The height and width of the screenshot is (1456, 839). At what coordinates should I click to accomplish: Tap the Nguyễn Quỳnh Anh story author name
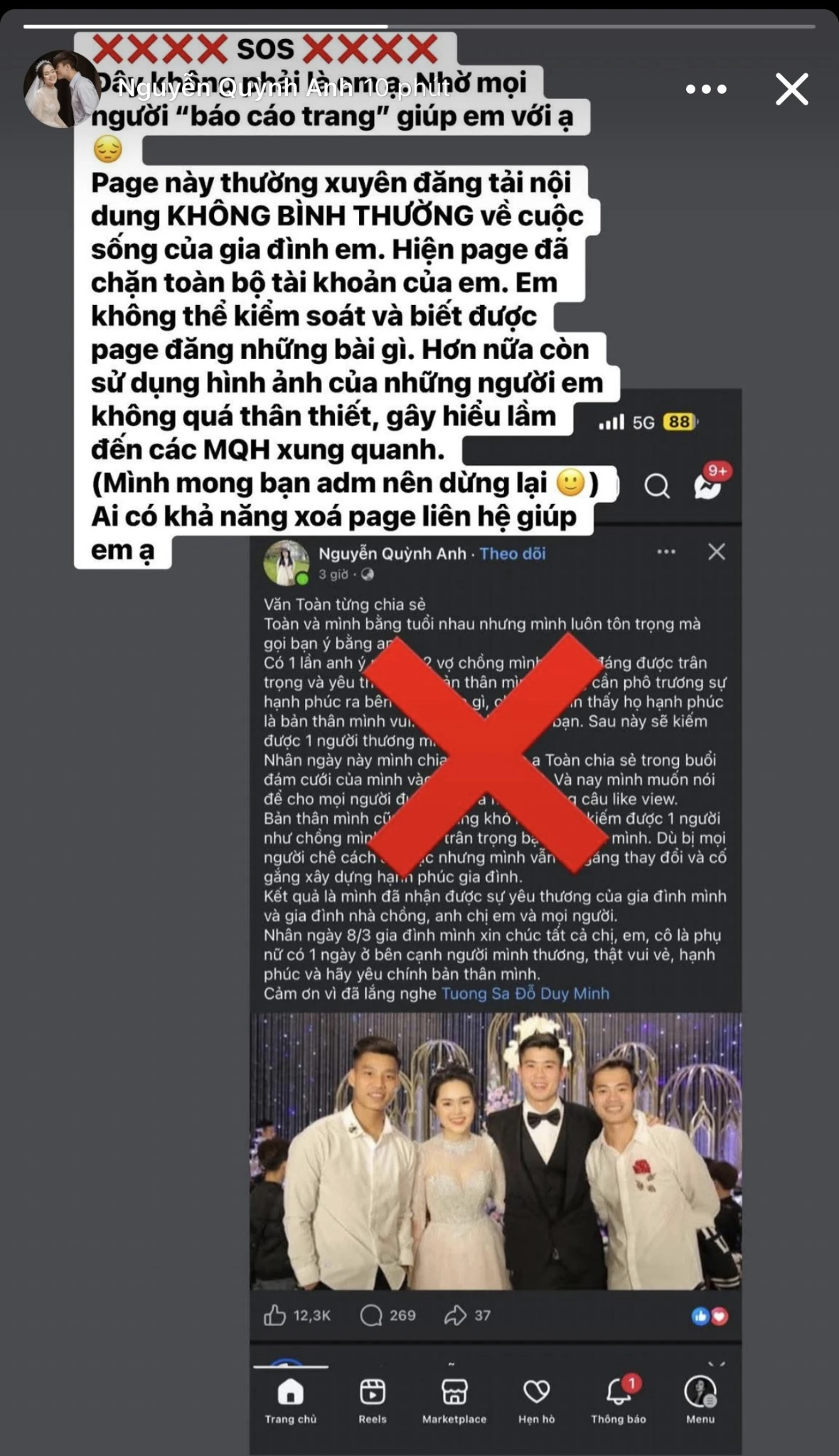[235, 88]
